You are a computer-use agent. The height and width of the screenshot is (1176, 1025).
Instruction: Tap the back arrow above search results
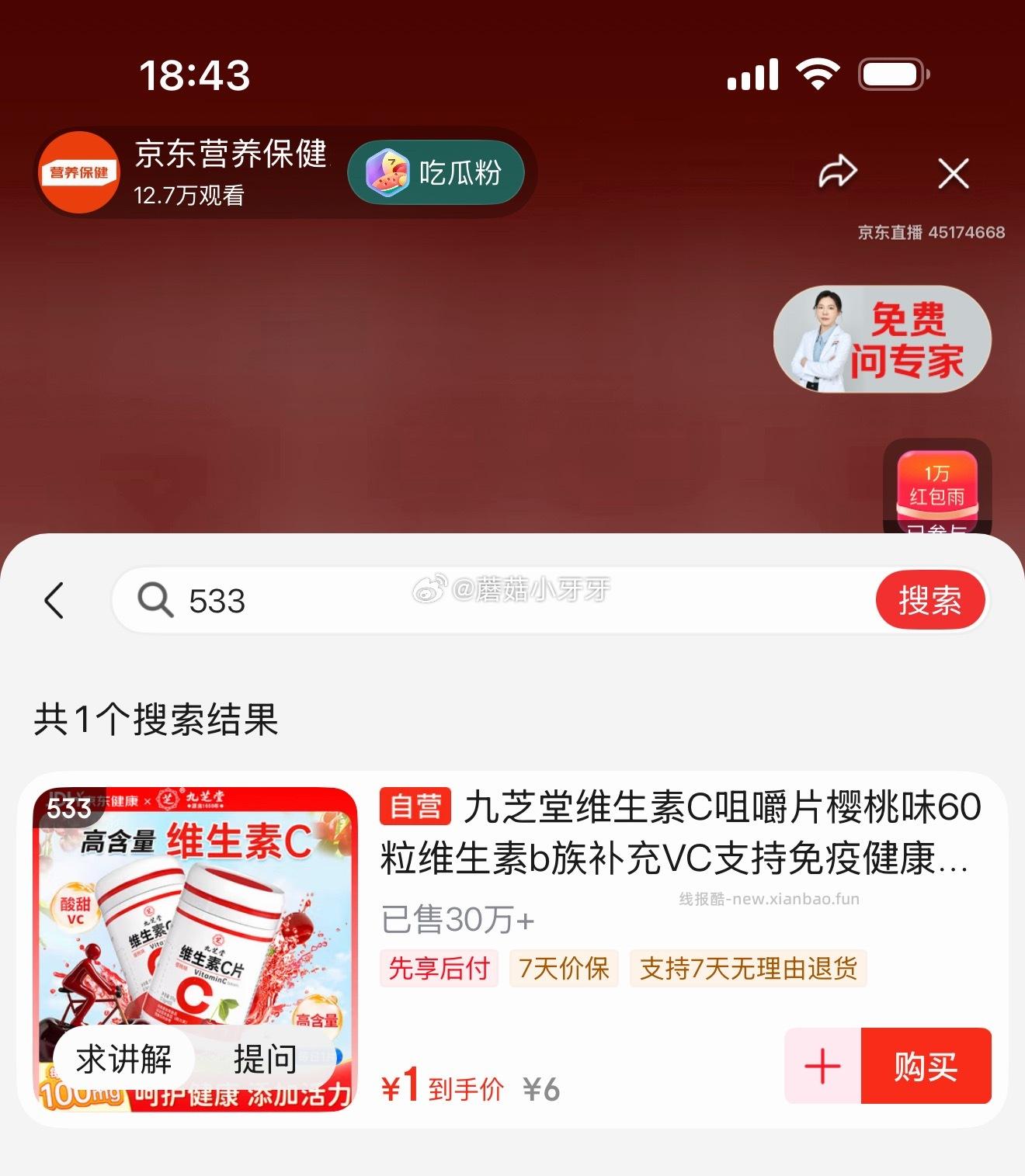tap(55, 602)
